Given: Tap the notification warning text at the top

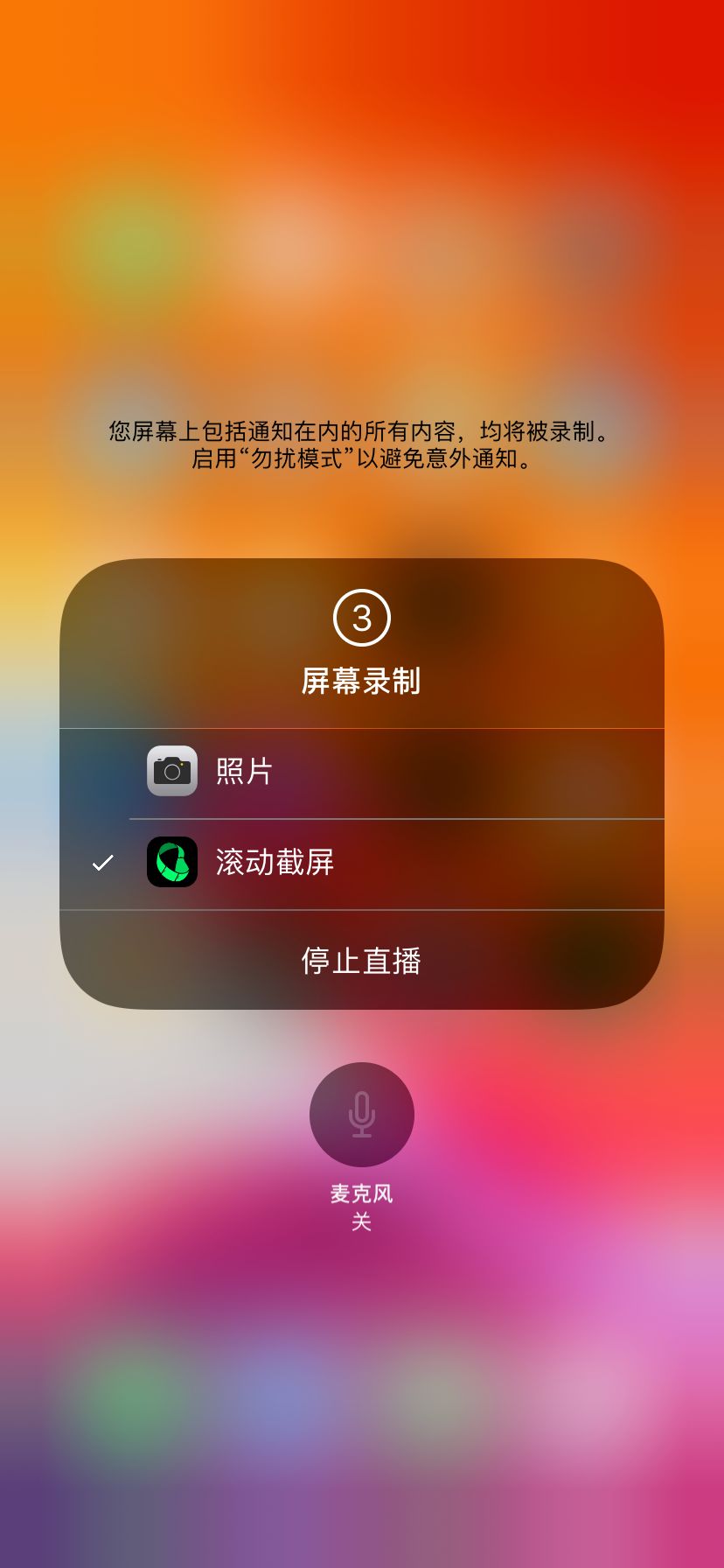Looking at the screenshot, I should (361, 446).
